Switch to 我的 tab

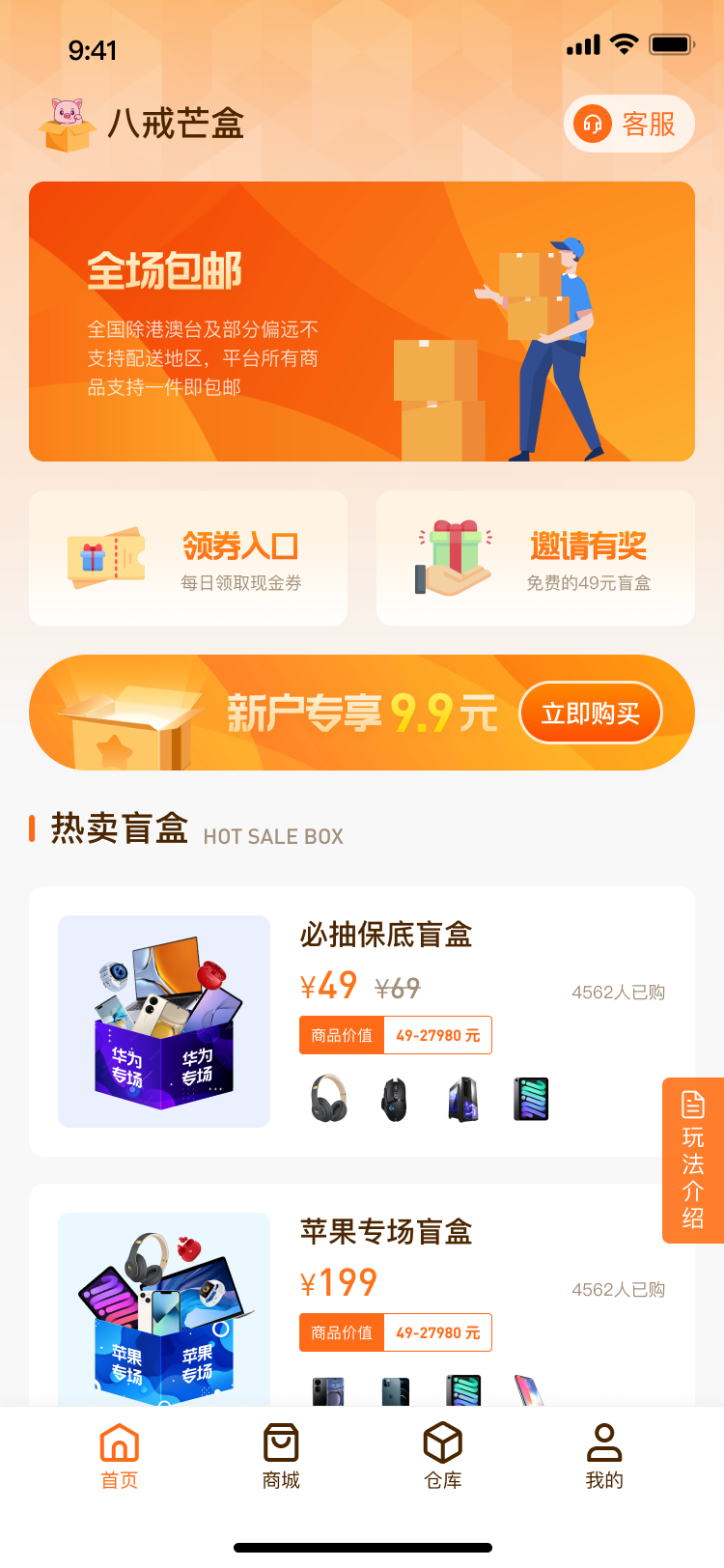(604, 1456)
